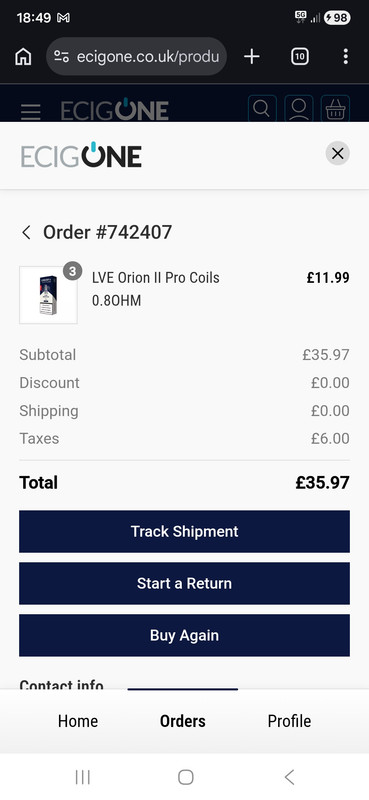Go to the browser home page
Image resolution: width=369 pixels, height=800 pixels.
click(x=23, y=57)
